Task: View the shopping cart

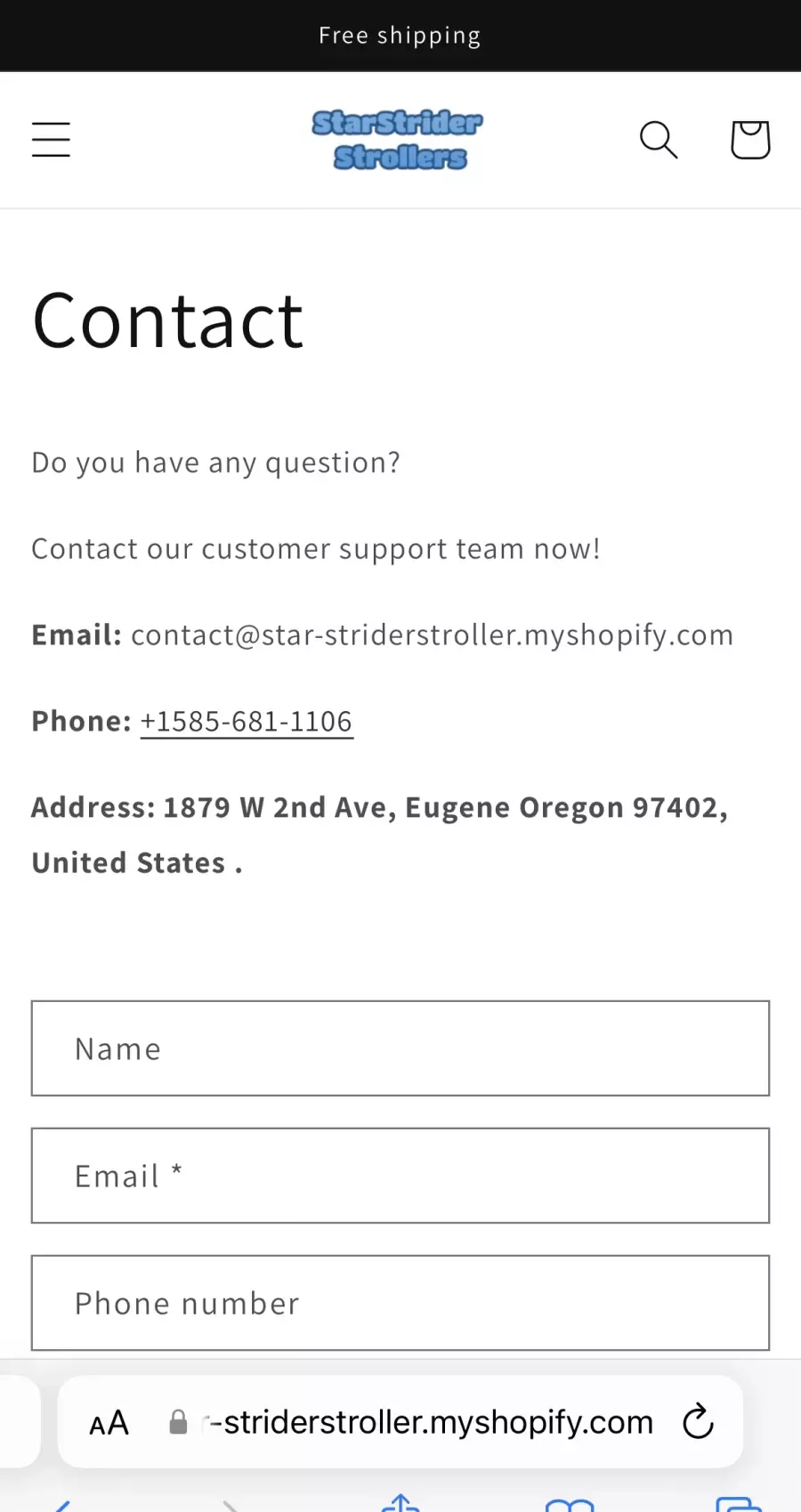Action: (750, 140)
